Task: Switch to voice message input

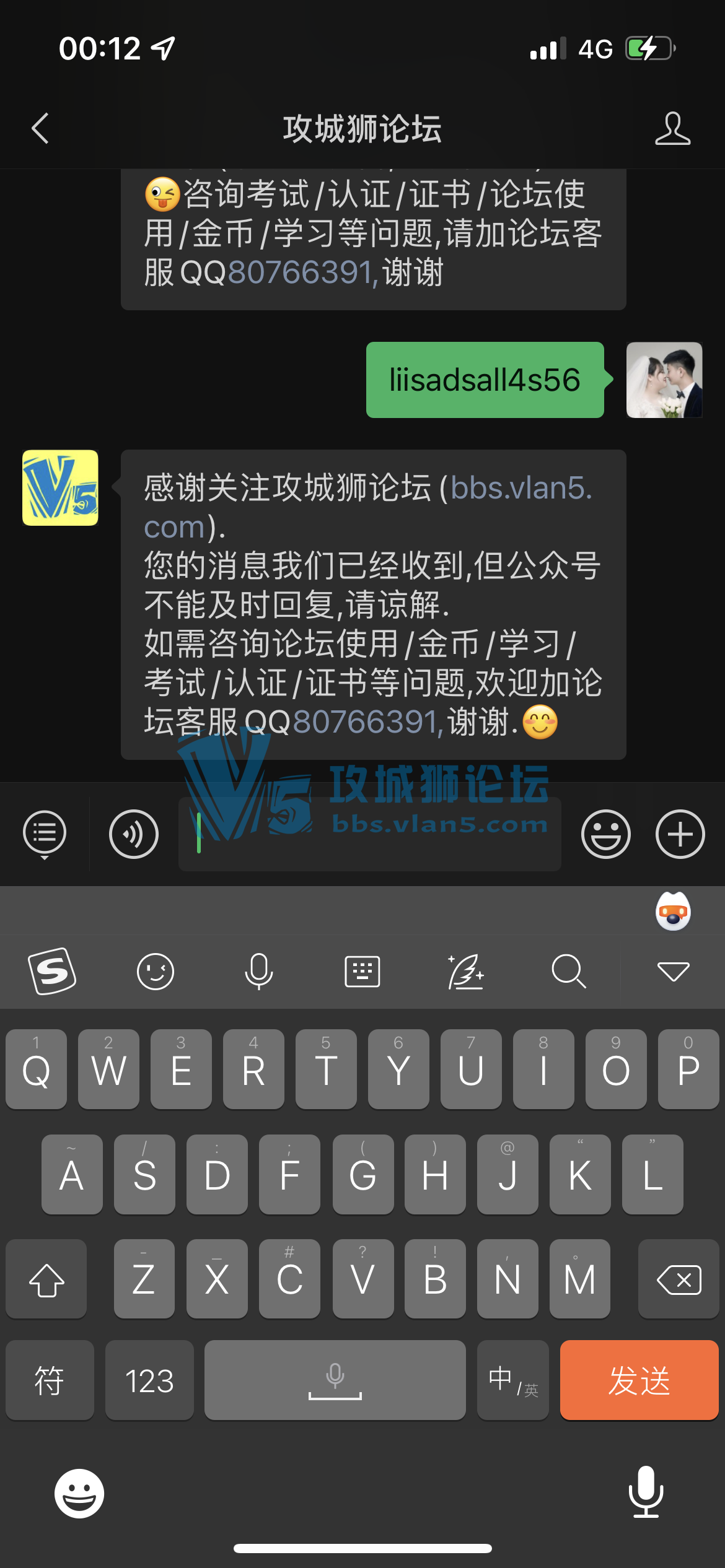Action: pyautogui.click(x=134, y=834)
